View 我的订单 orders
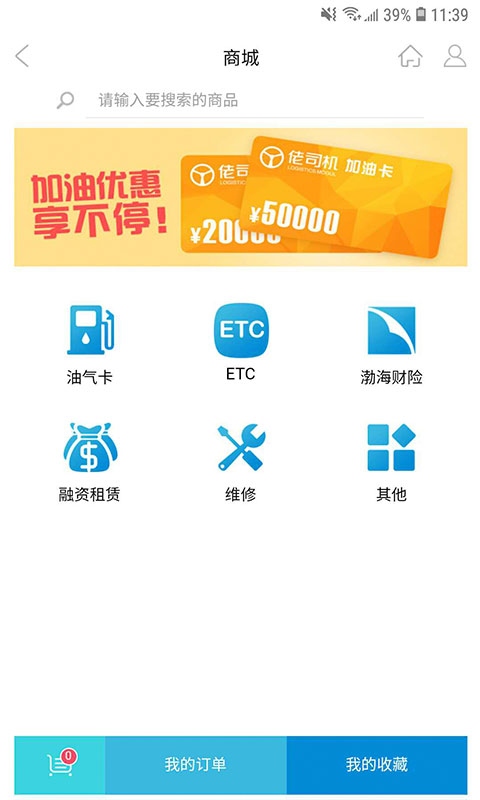This screenshot has height=800, width=480. (196, 764)
